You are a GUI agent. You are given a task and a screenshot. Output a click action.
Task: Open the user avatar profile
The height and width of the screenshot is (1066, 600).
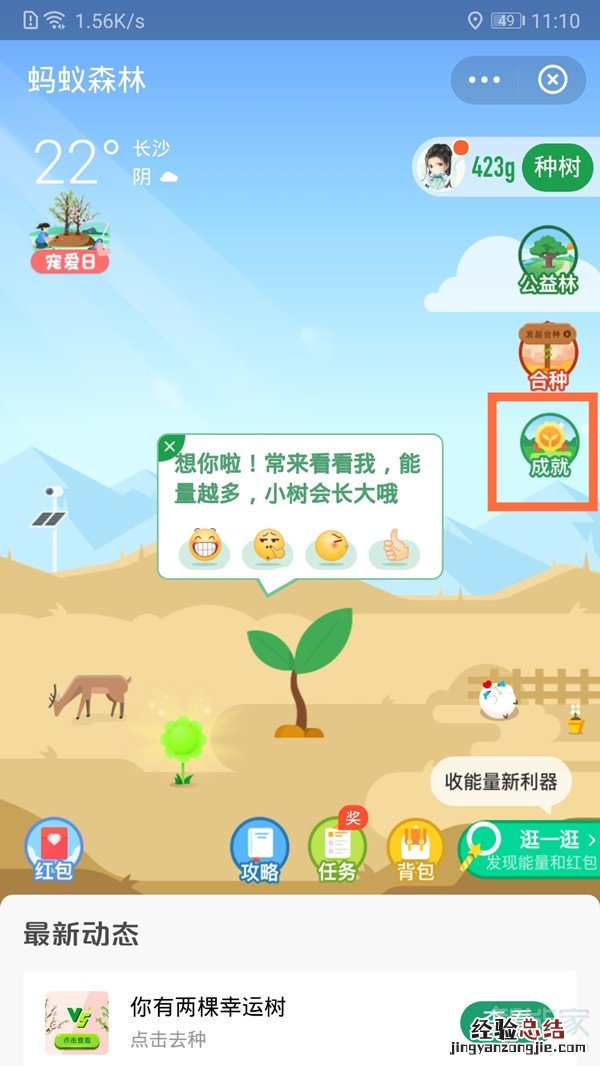click(x=442, y=167)
